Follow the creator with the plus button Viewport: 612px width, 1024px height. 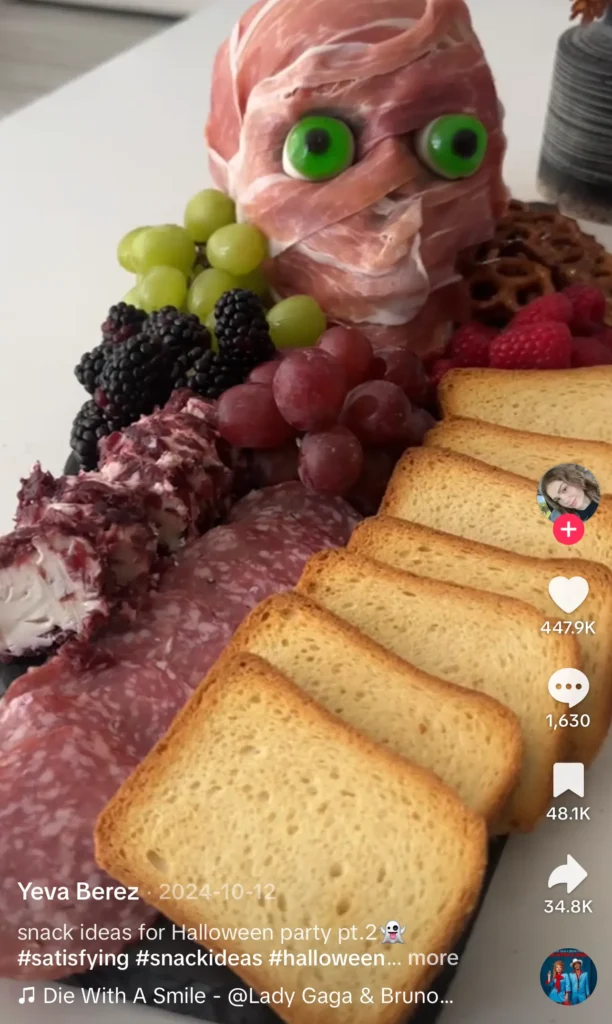[569, 529]
